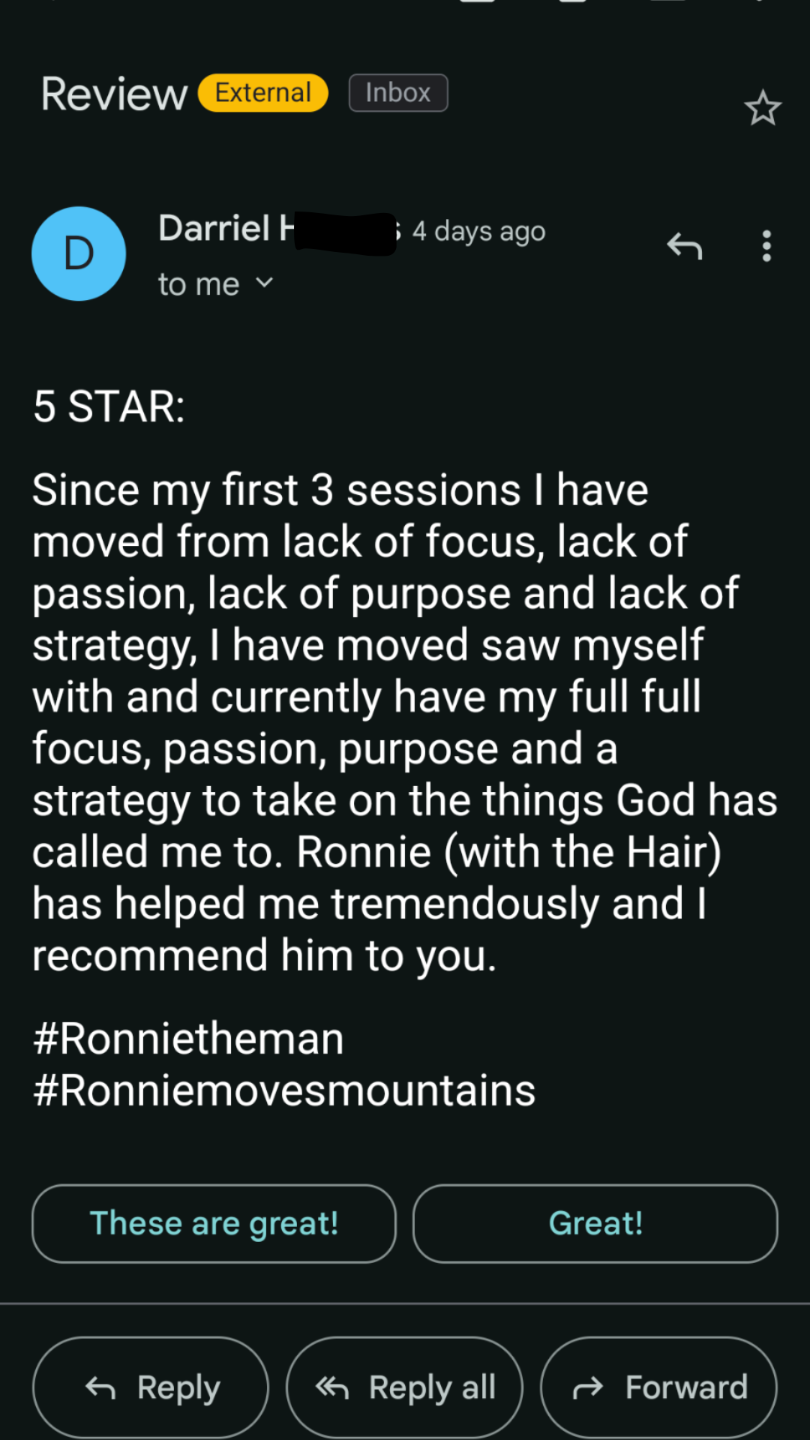Tap the Inbox label chip
Viewport: 810px width, 1440px height.
click(398, 93)
